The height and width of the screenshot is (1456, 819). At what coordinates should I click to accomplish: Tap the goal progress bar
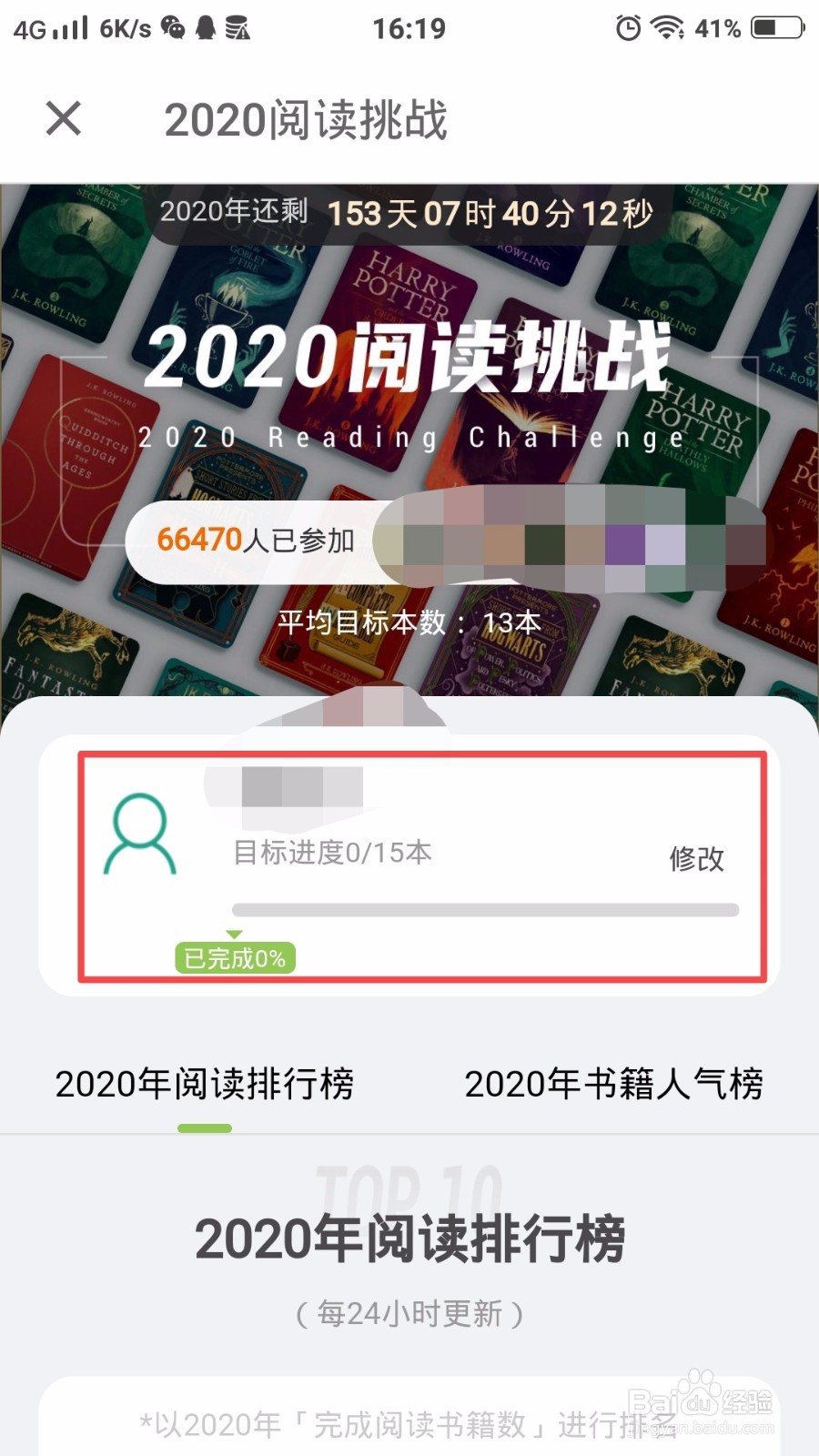[486, 907]
